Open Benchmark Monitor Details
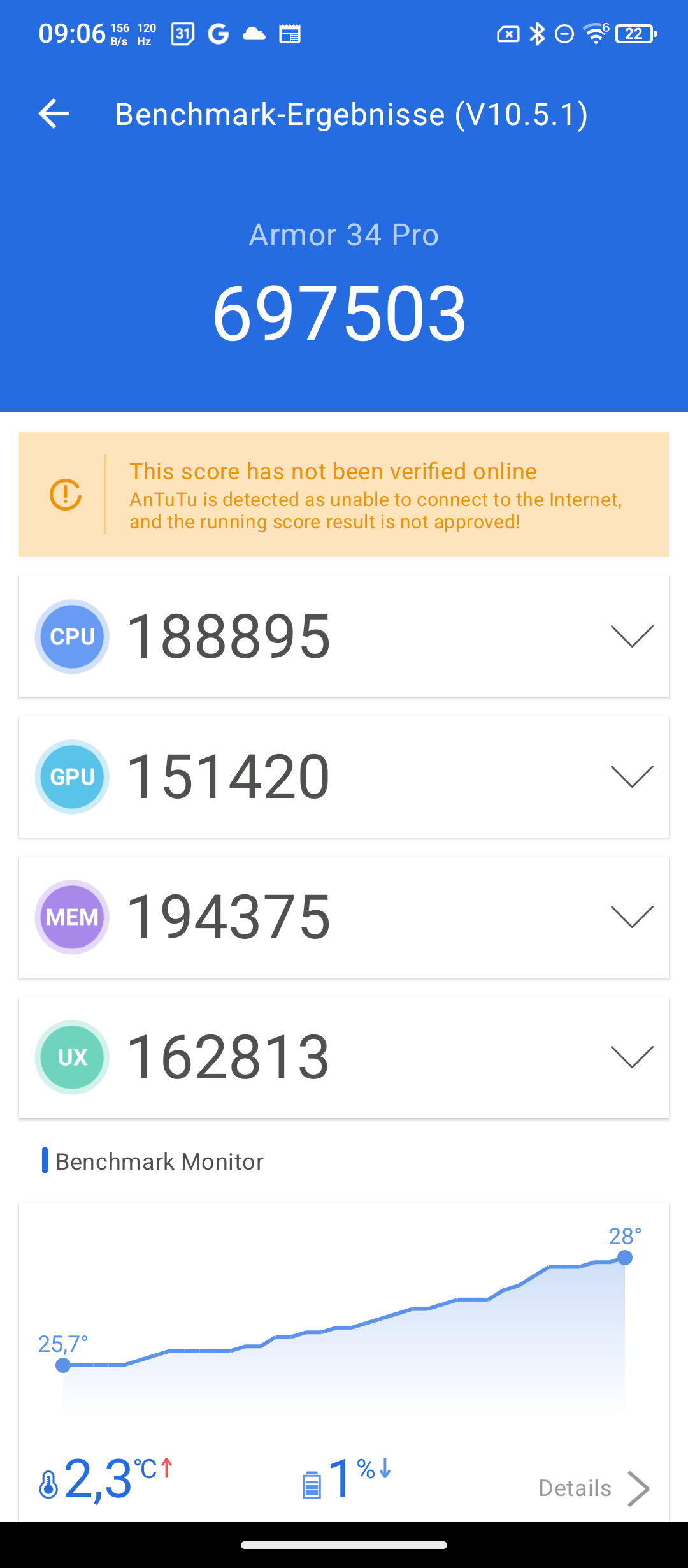688x1568 pixels. pyautogui.click(x=594, y=1488)
